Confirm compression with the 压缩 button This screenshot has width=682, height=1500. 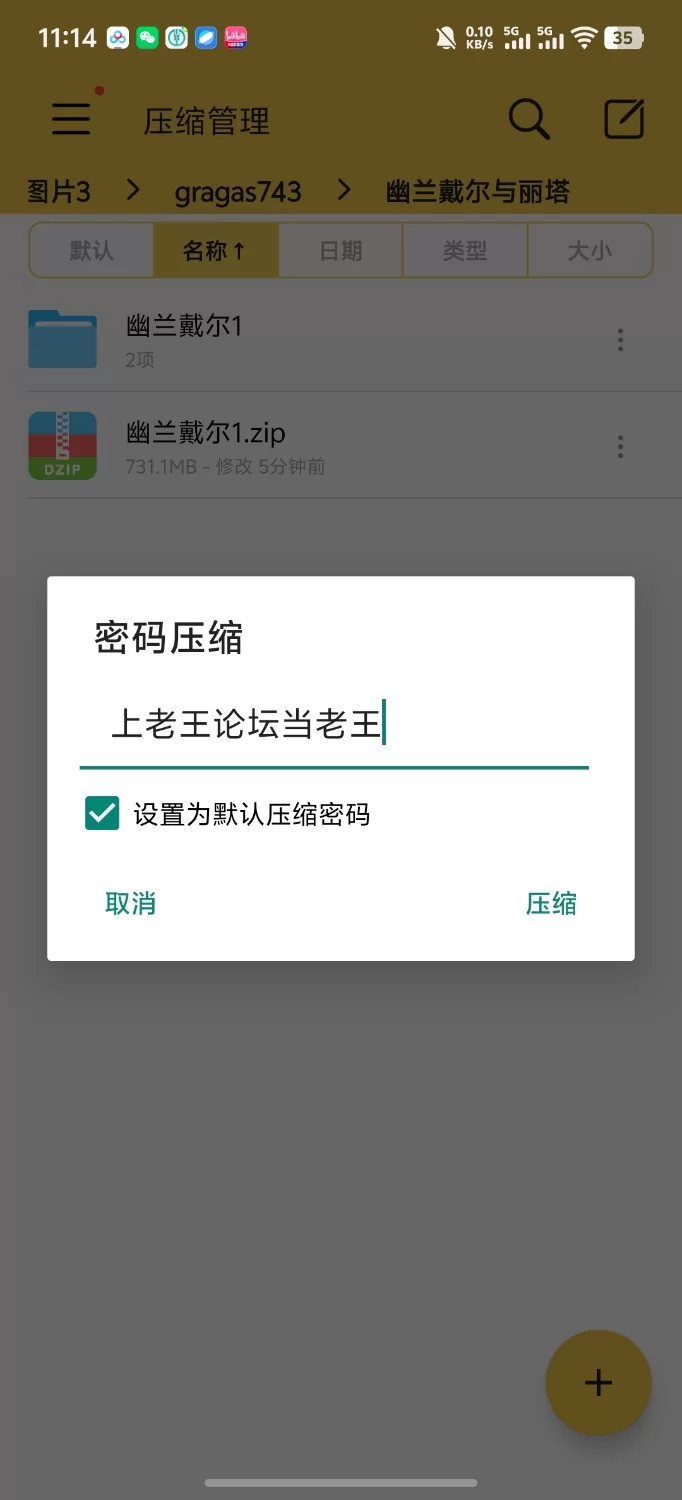[x=551, y=904]
